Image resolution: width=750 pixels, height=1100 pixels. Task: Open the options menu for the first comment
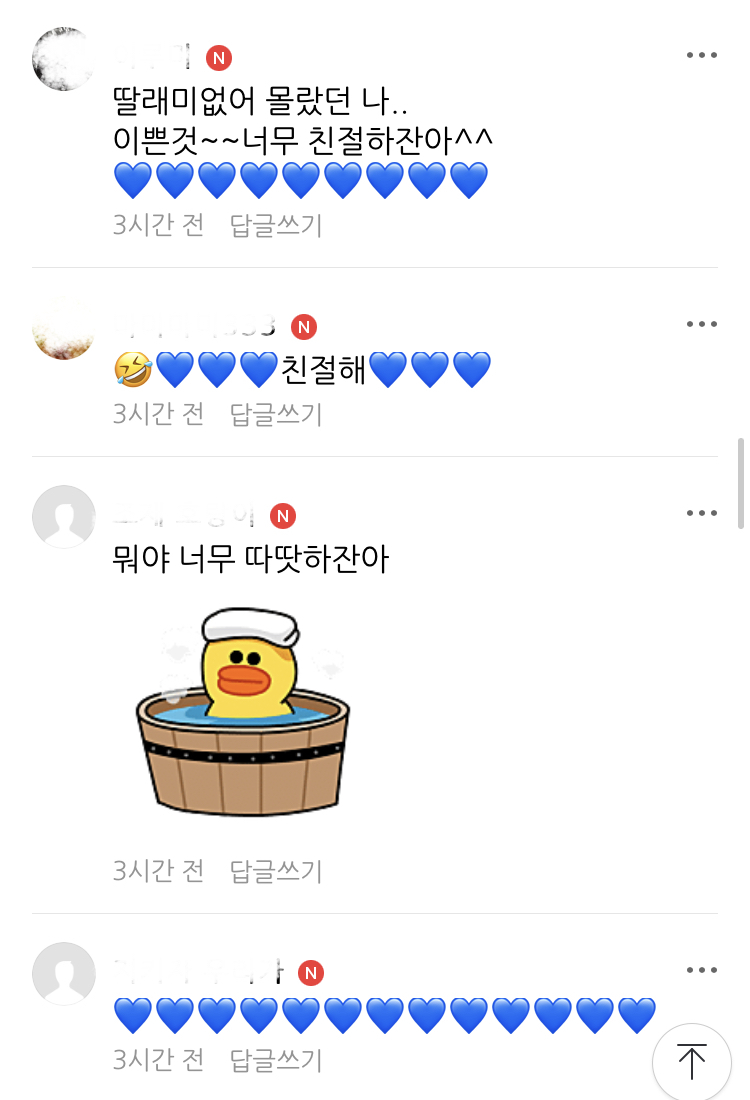[702, 55]
